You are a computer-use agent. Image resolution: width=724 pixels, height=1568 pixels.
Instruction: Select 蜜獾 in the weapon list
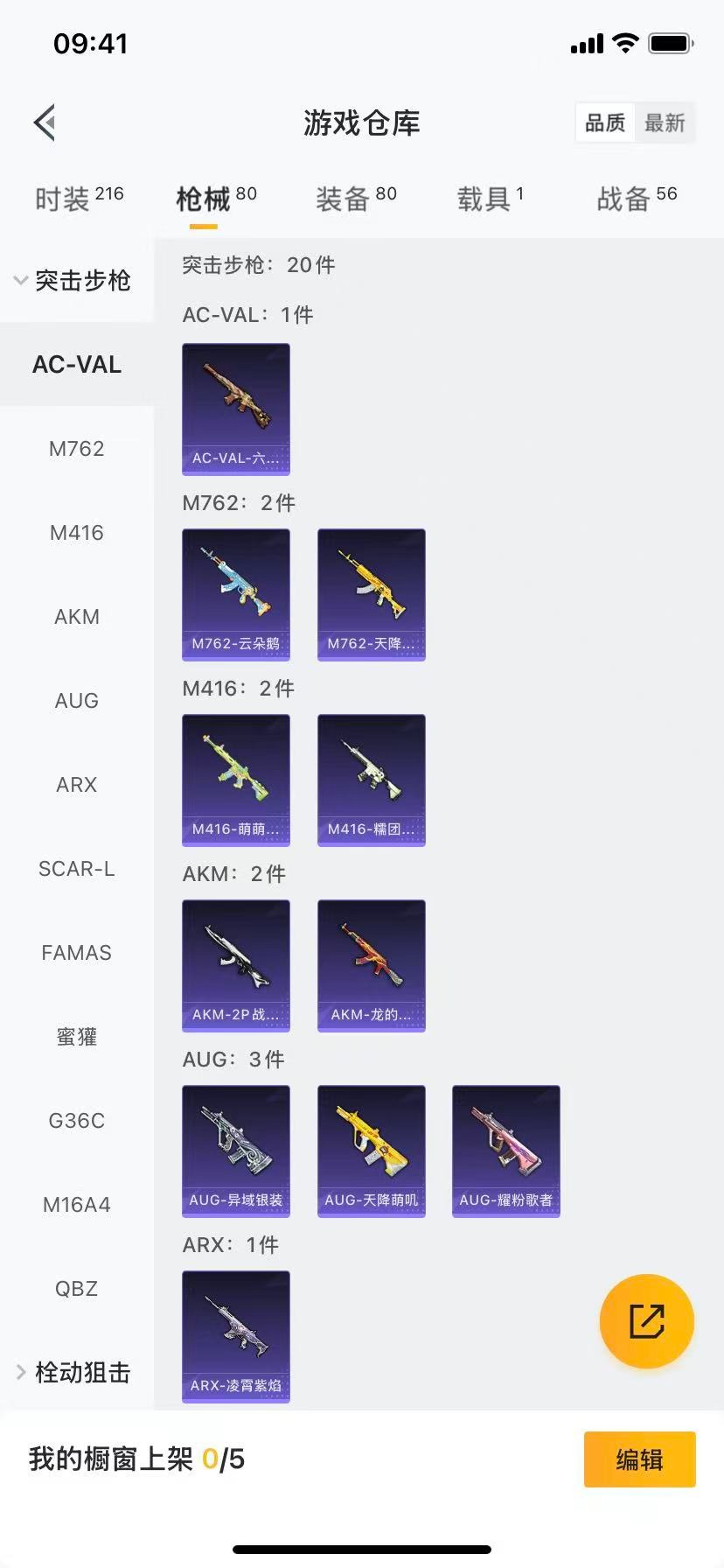point(77,1037)
